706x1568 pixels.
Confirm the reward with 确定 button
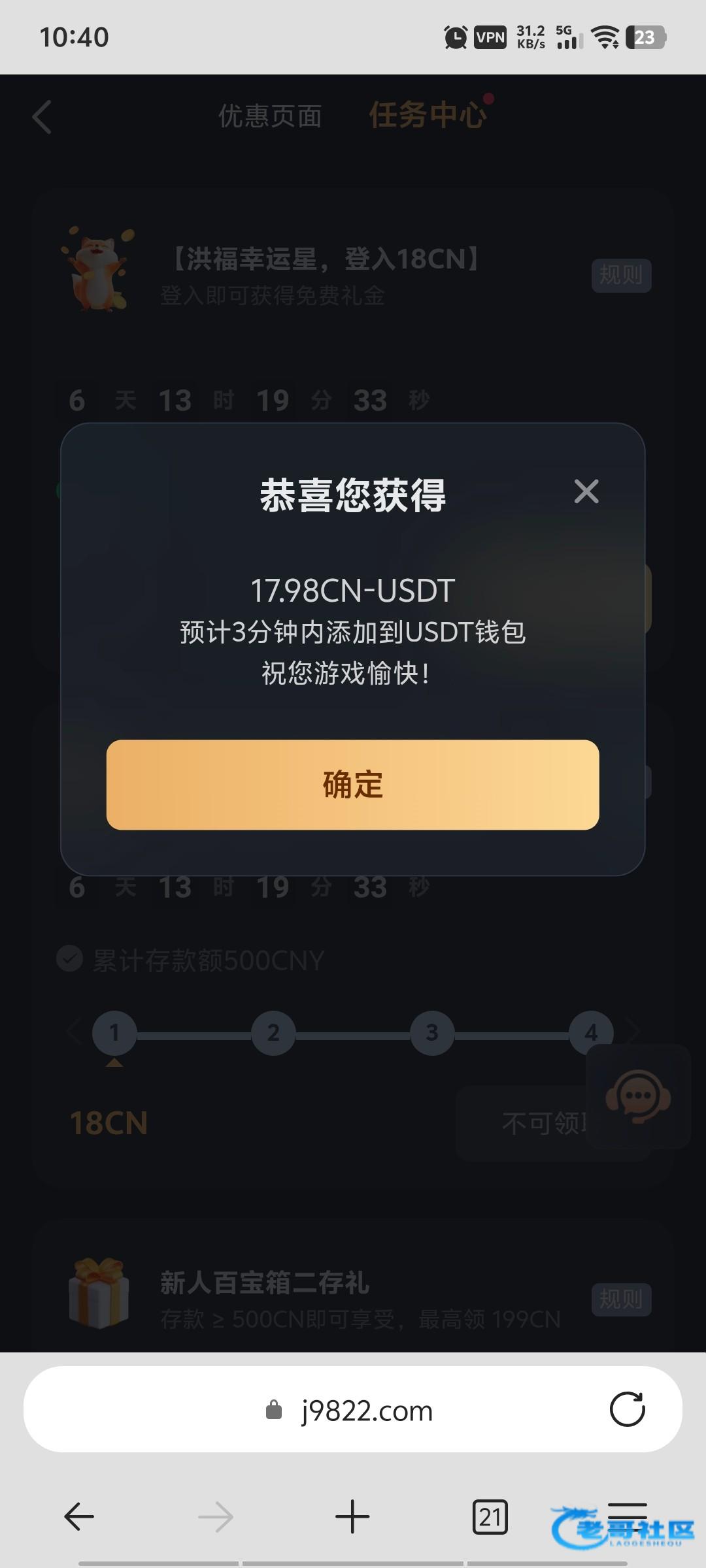point(352,785)
